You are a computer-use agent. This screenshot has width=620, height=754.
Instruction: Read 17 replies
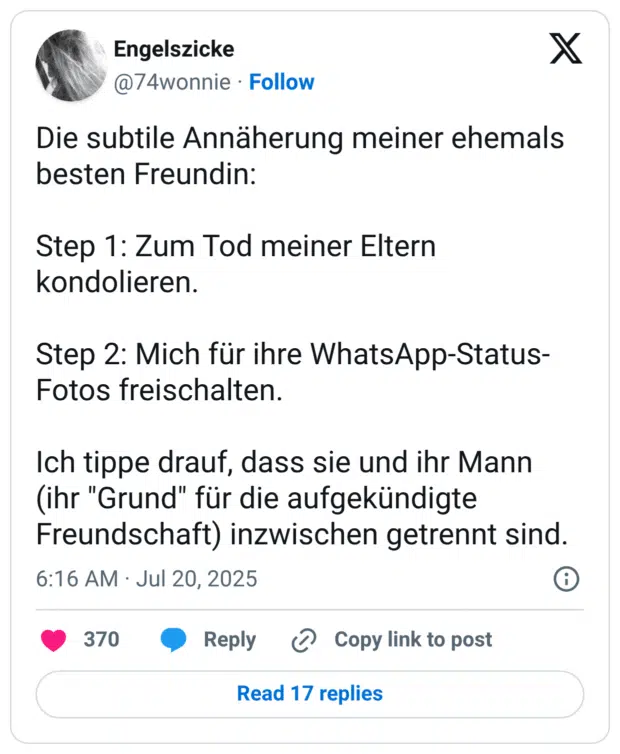point(310,693)
